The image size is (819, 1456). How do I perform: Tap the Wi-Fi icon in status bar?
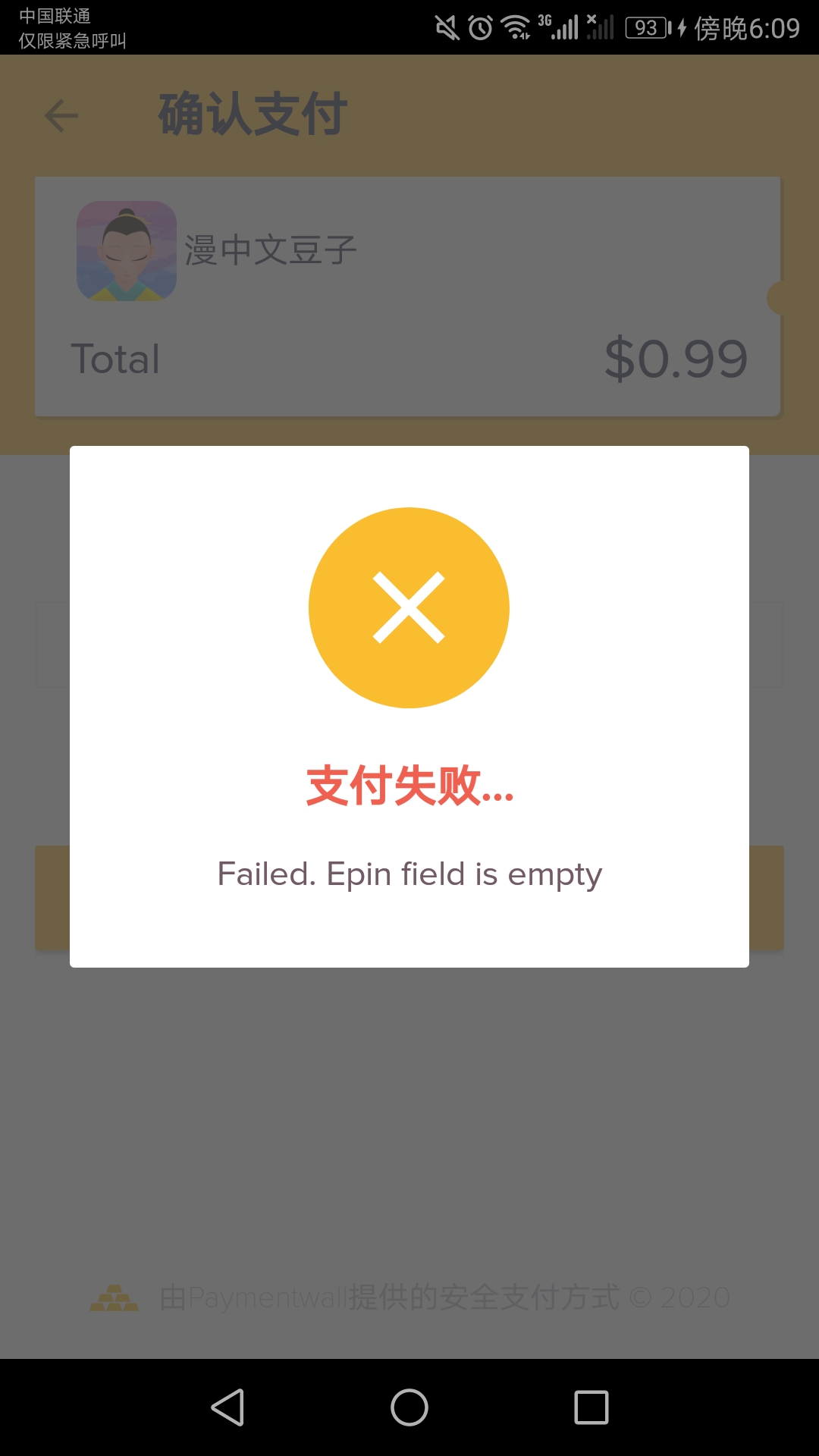[x=516, y=25]
